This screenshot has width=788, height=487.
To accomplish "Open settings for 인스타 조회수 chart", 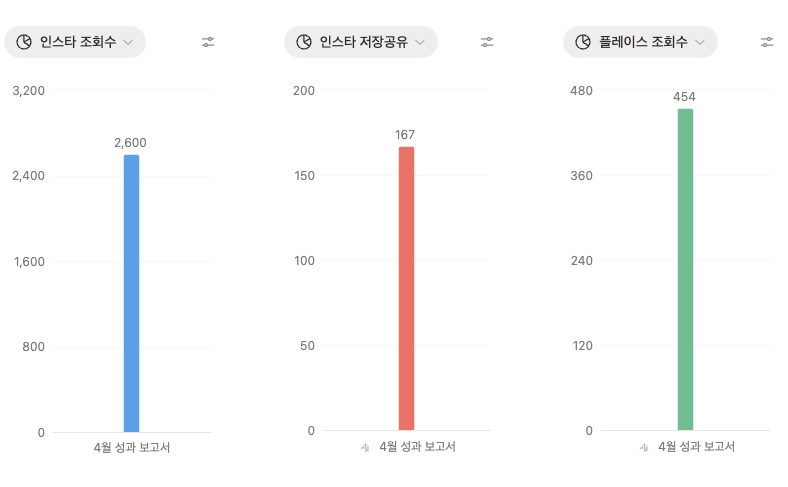I will [x=208, y=42].
